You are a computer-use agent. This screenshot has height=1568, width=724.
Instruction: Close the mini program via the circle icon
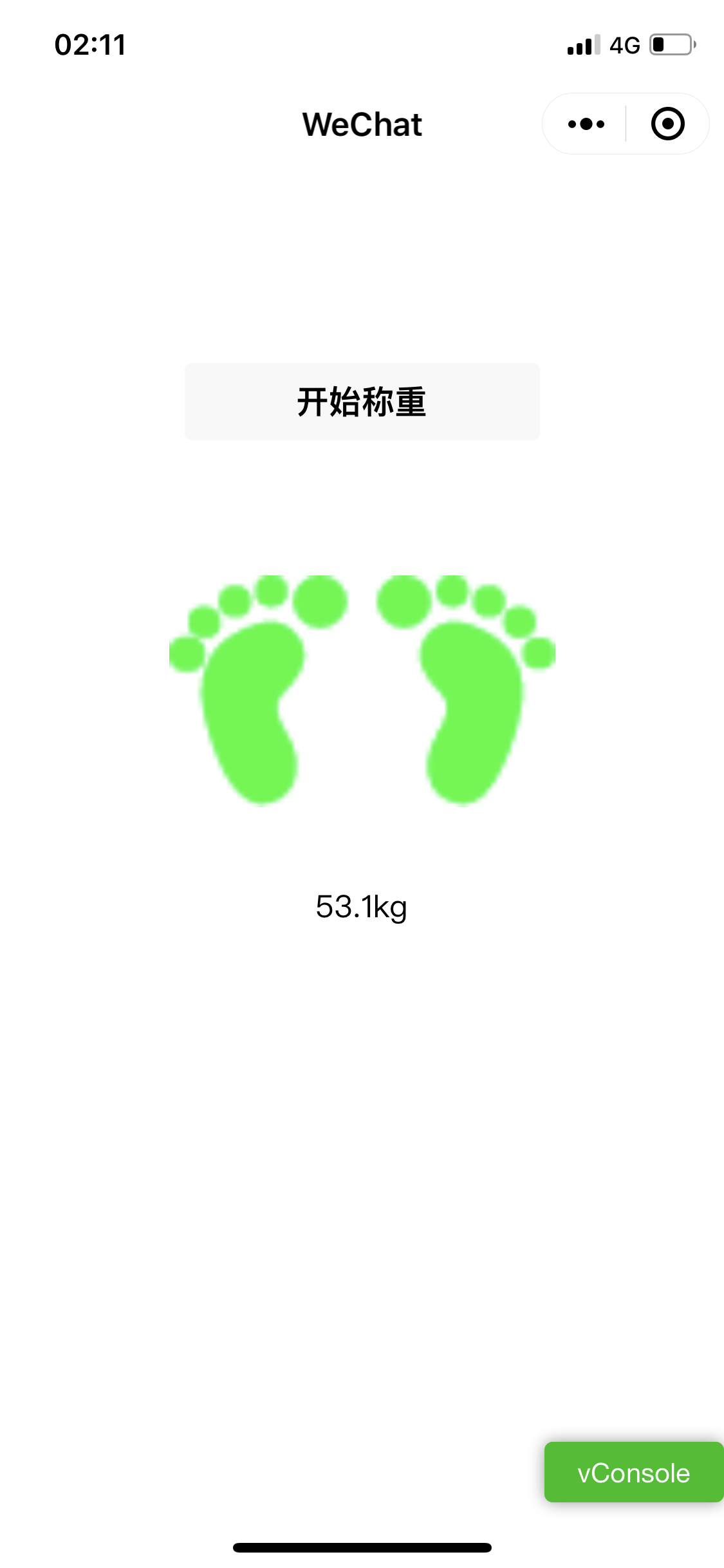(x=667, y=124)
